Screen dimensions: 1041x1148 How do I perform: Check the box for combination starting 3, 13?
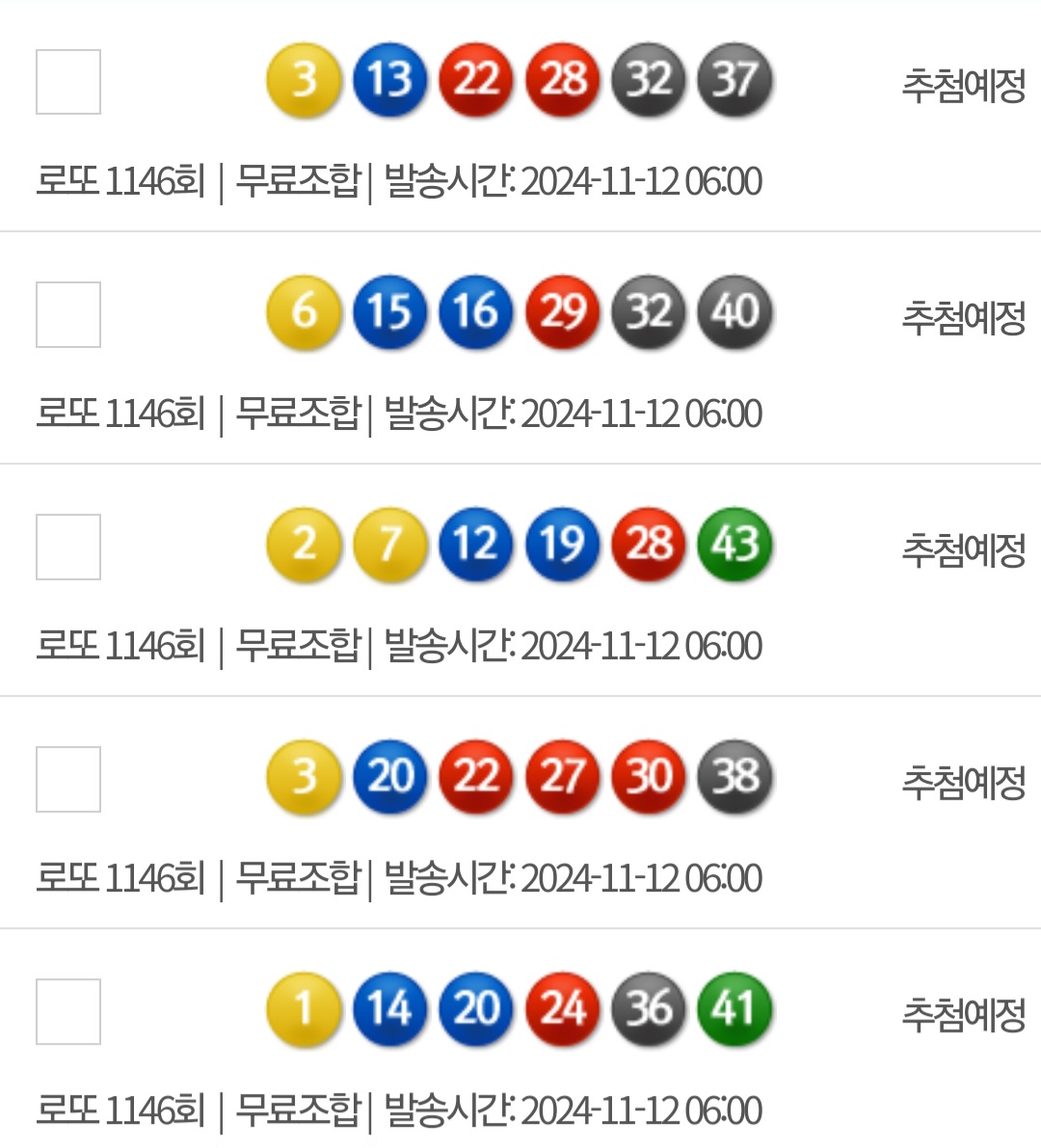68,82
